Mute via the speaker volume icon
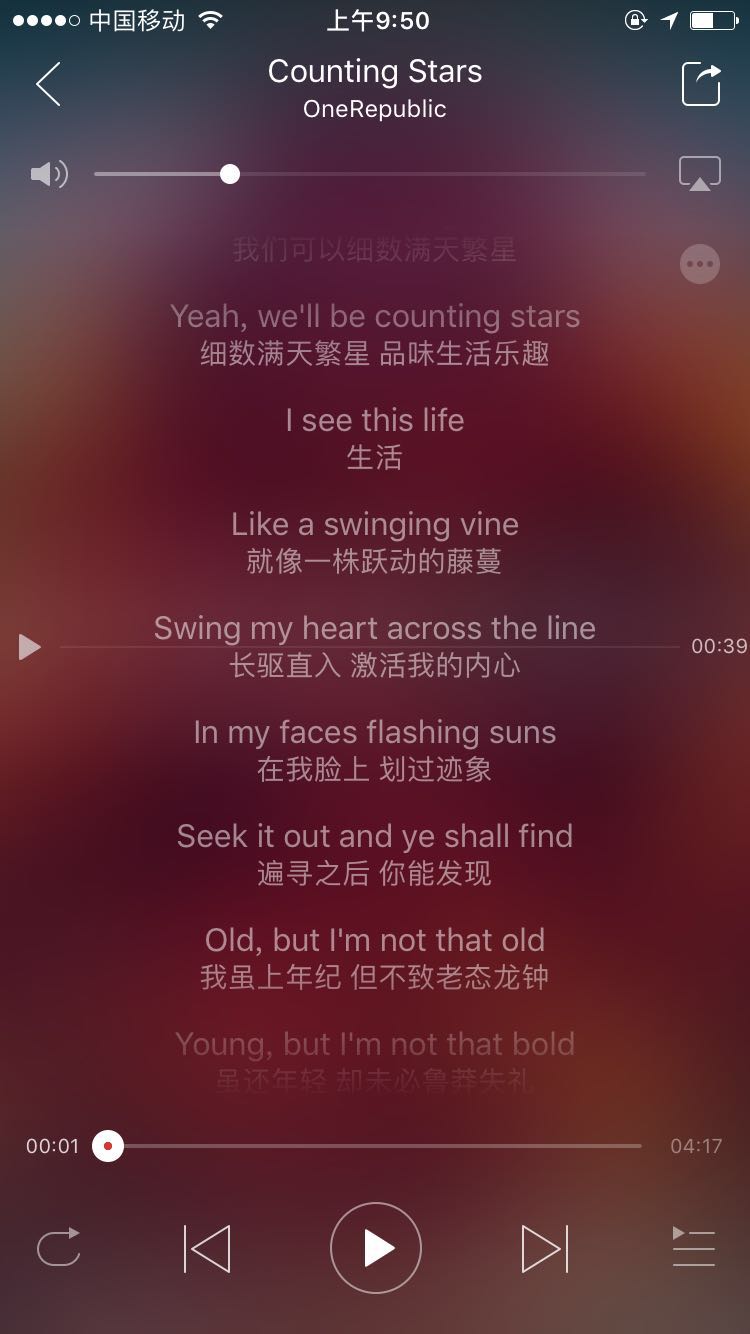The width and height of the screenshot is (750, 1334). [48, 174]
